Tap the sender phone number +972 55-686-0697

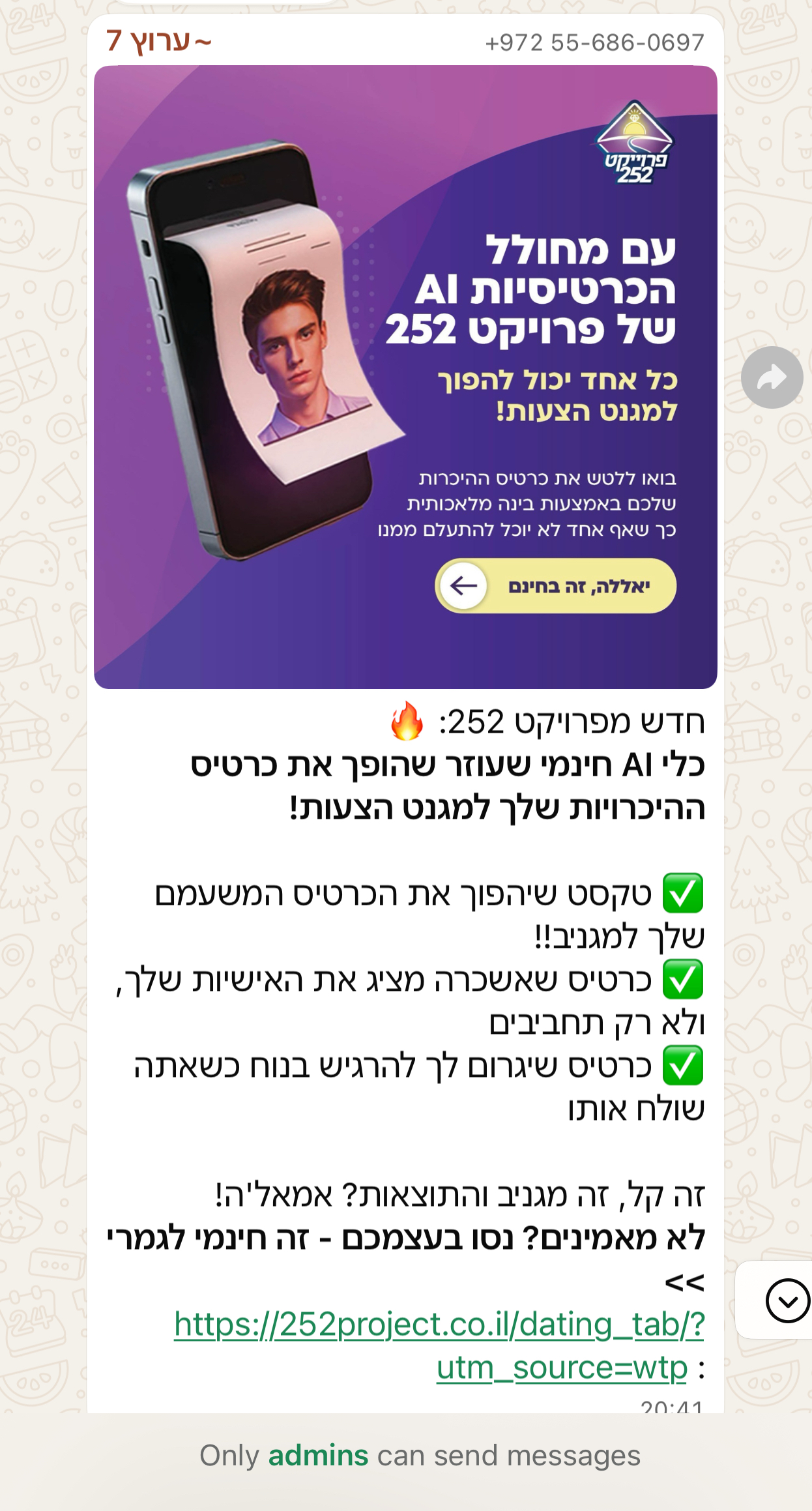click(x=594, y=42)
